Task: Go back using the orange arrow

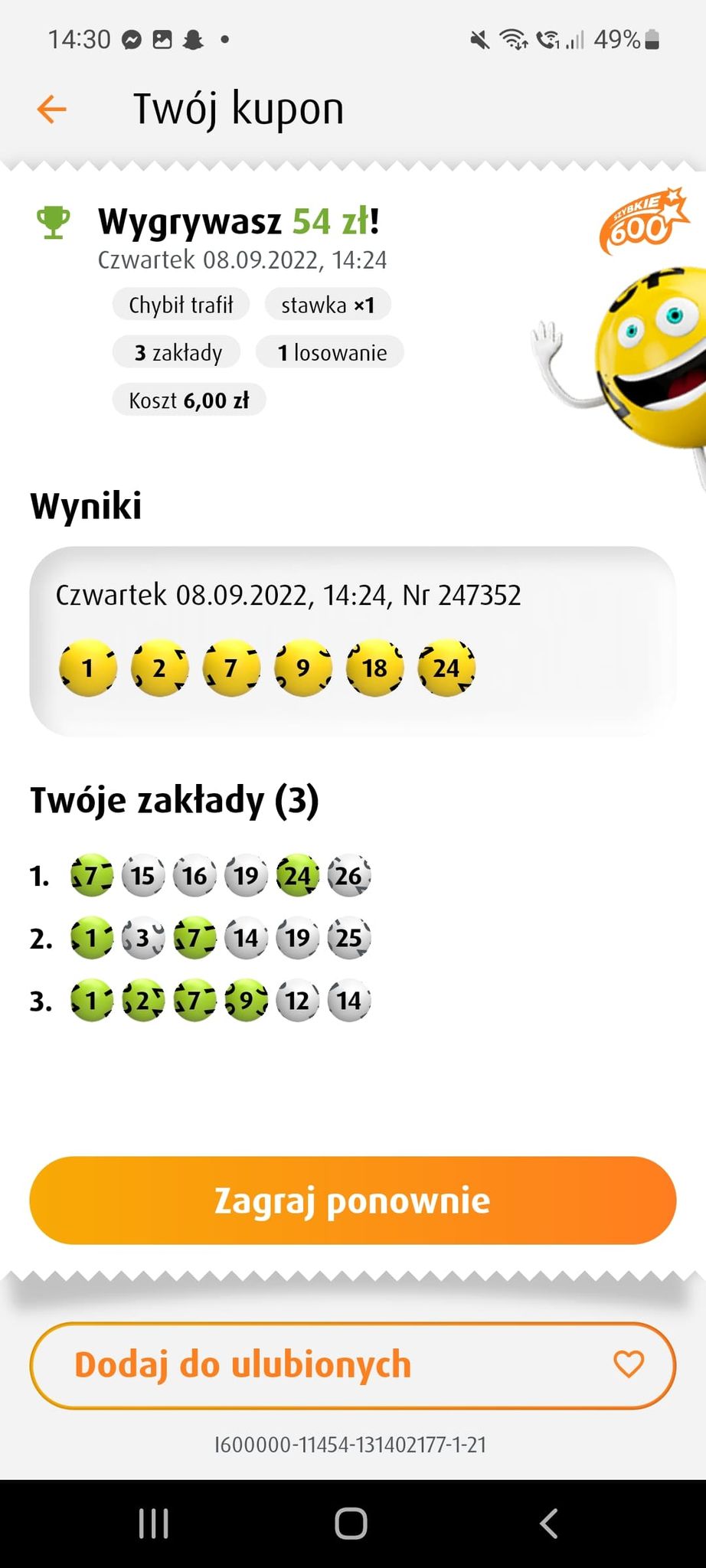Action: click(x=52, y=109)
